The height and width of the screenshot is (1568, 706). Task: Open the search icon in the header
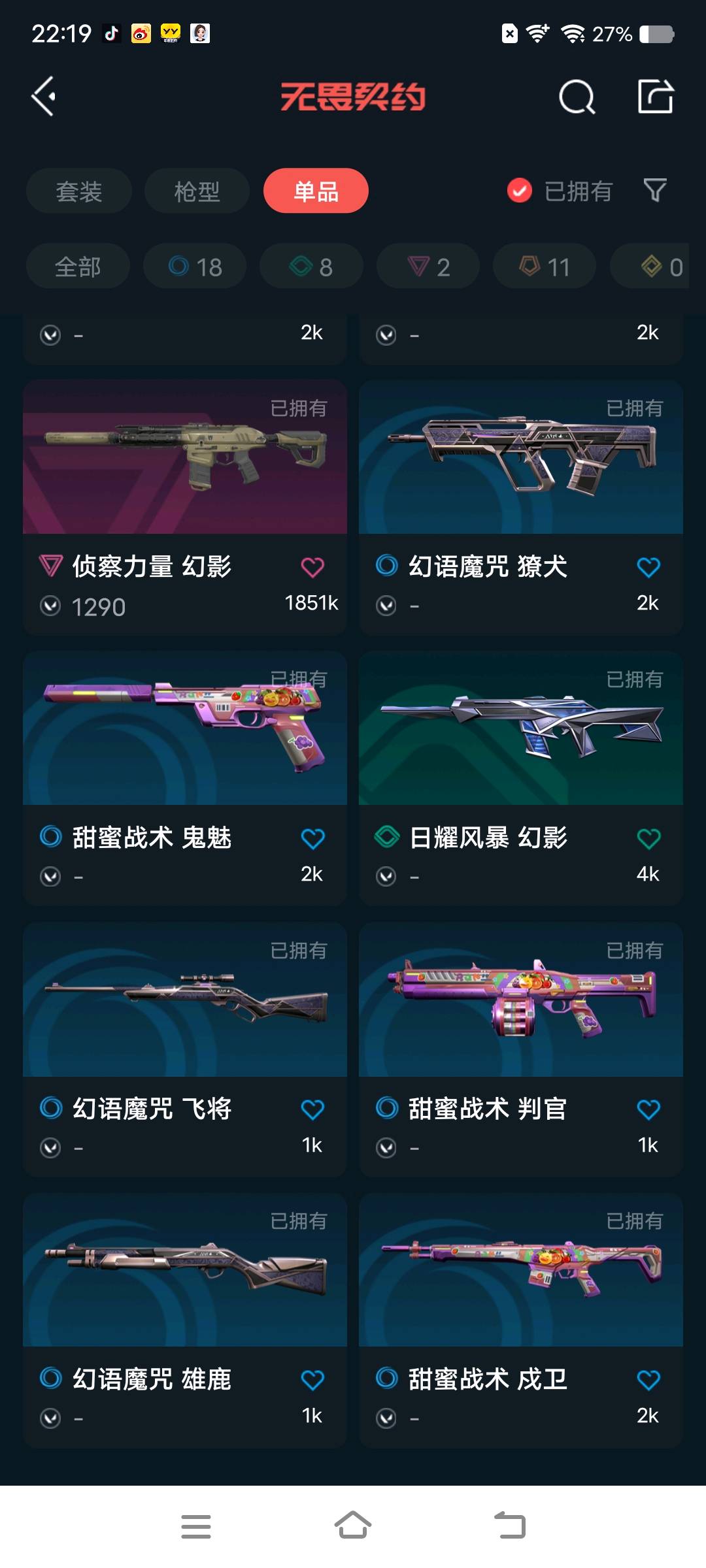pyautogui.click(x=577, y=97)
